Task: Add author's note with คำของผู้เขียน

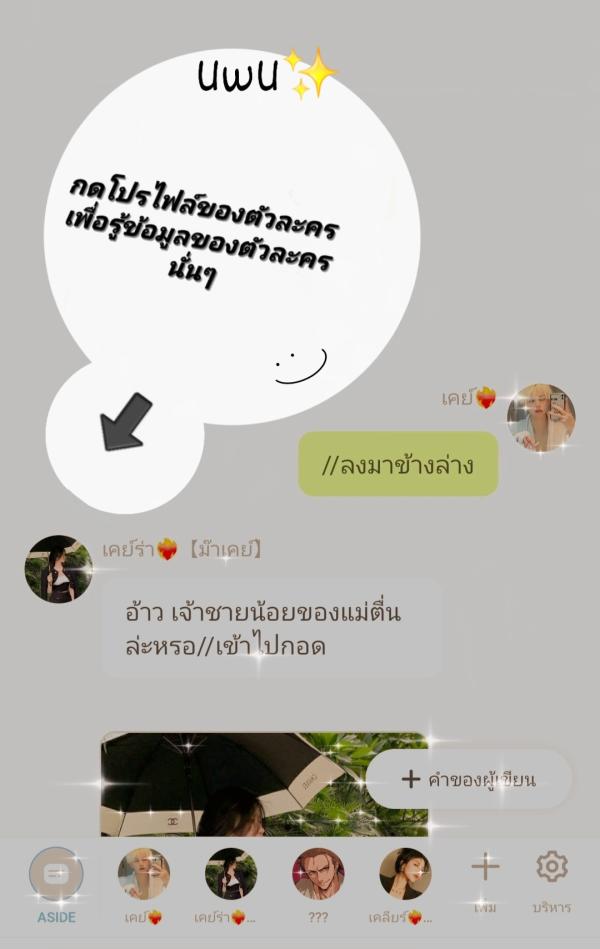Action: point(469,779)
